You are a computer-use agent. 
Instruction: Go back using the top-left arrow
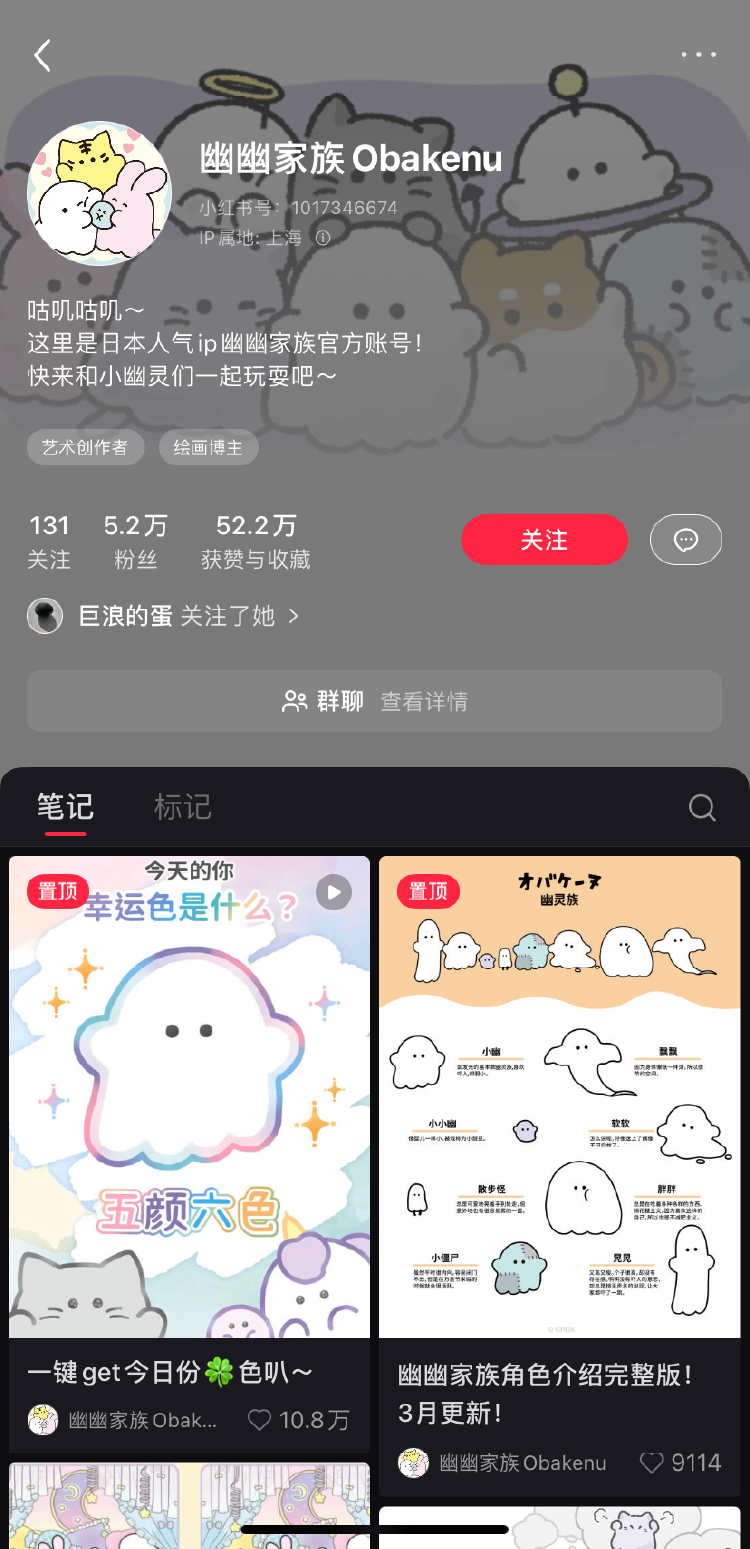point(42,56)
